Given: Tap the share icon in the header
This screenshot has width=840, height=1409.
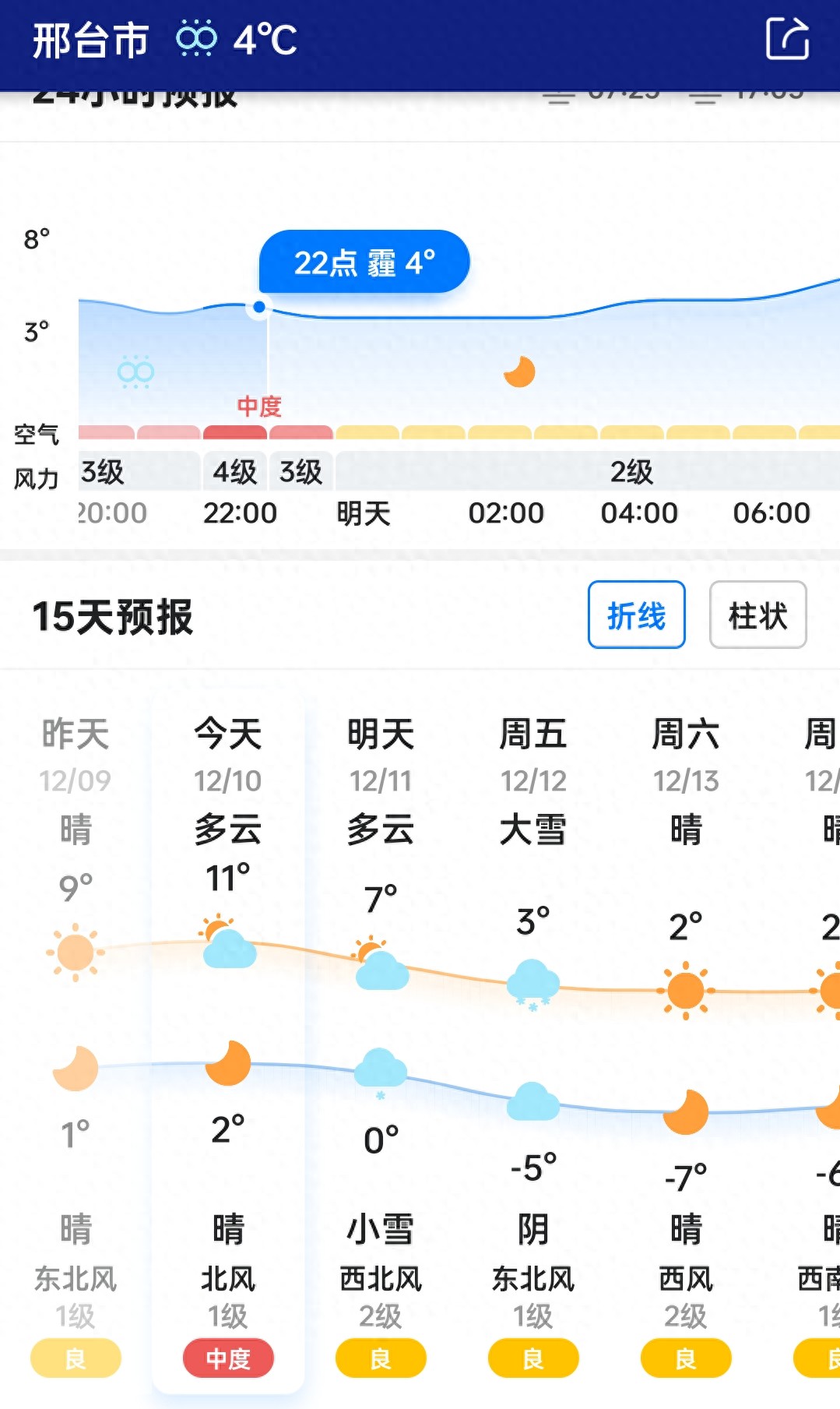Looking at the screenshot, I should [789, 37].
